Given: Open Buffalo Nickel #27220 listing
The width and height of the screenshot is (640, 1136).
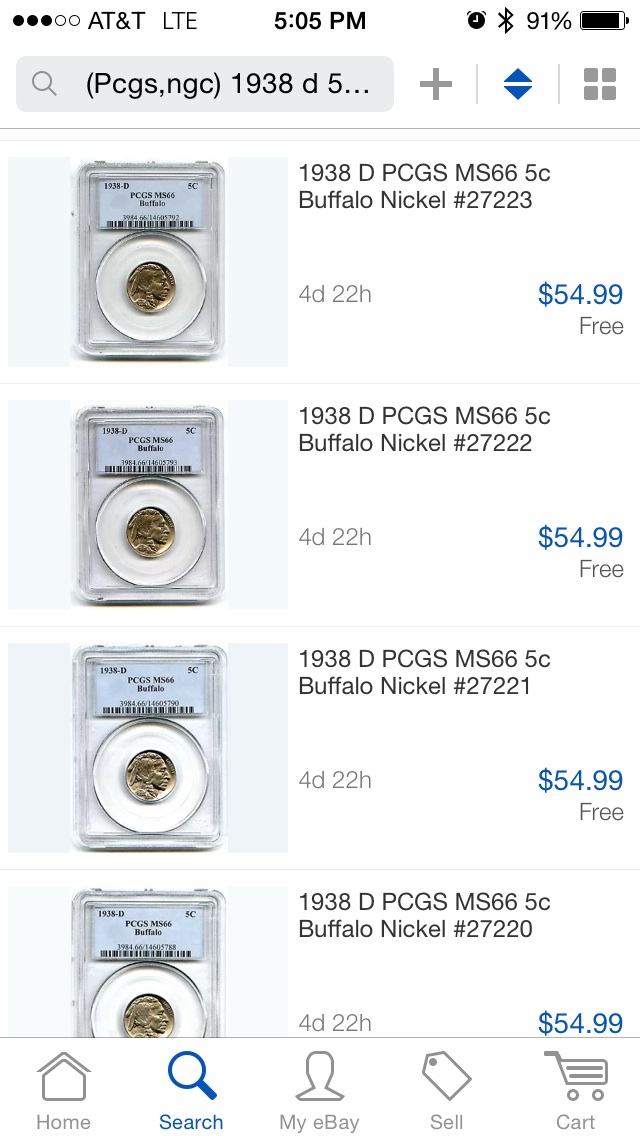Looking at the screenshot, I should tap(424, 915).
